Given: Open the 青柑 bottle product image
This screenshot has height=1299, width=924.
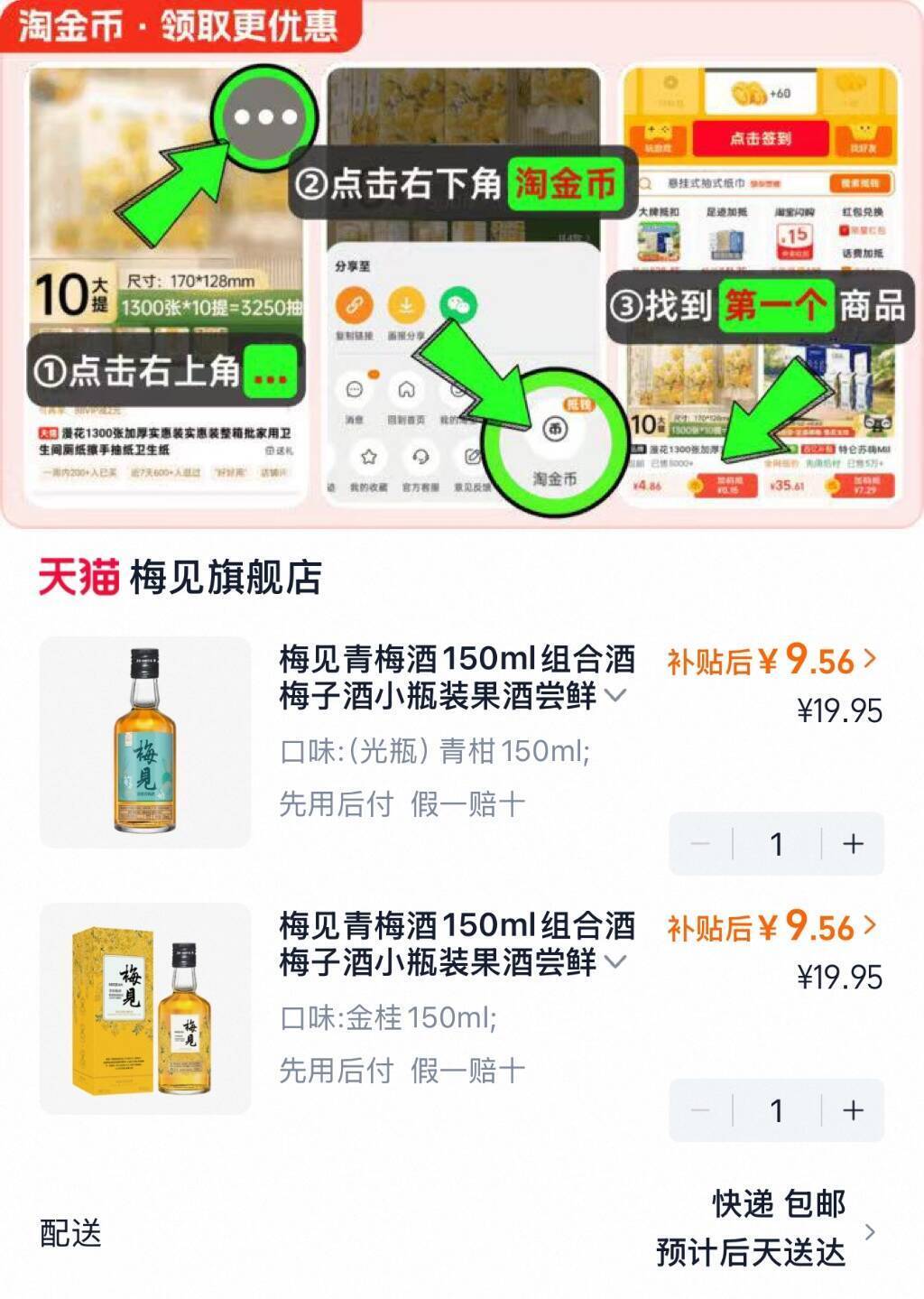Looking at the screenshot, I should coord(145,742).
